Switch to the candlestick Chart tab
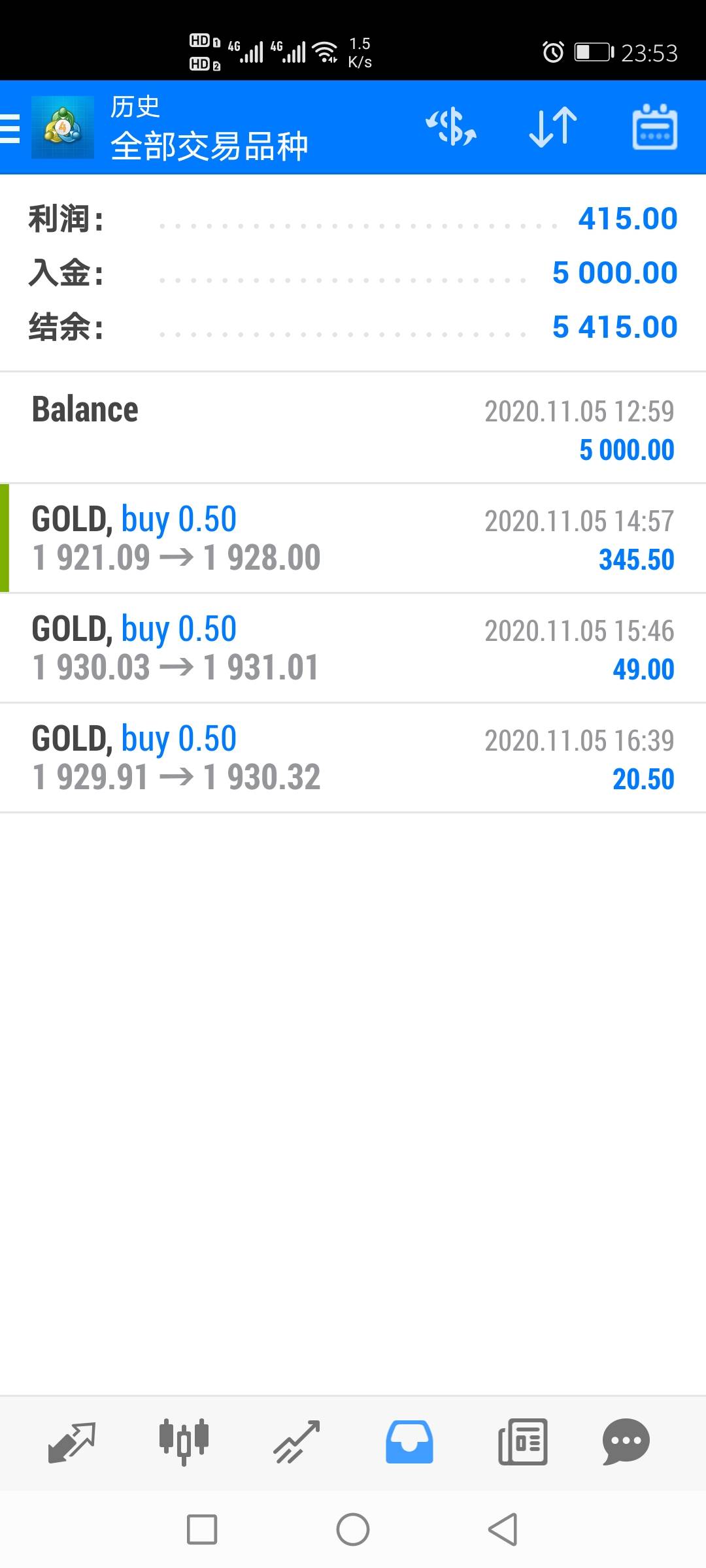The image size is (706, 1568). tap(184, 1442)
